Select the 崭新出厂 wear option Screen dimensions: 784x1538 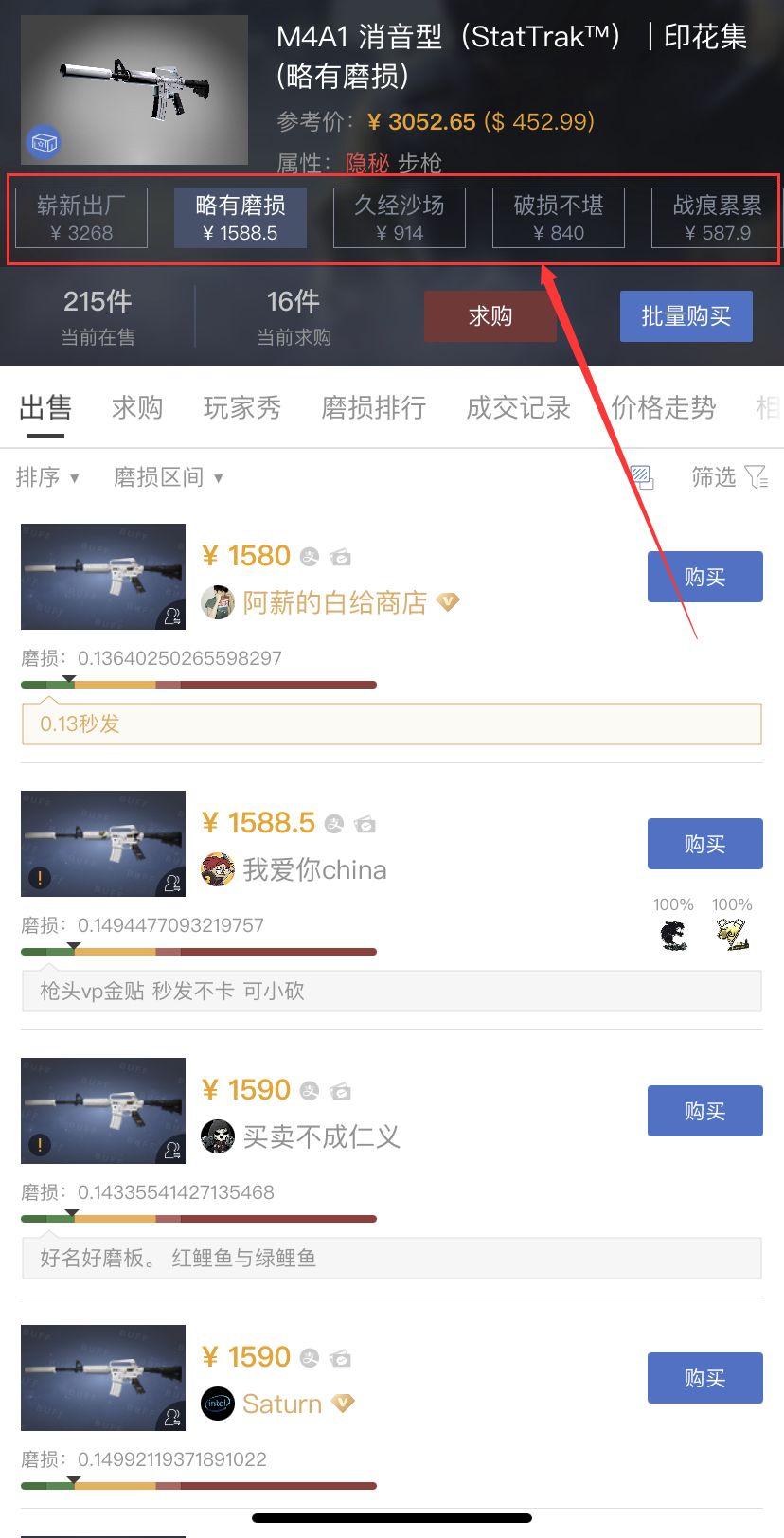[81, 218]
